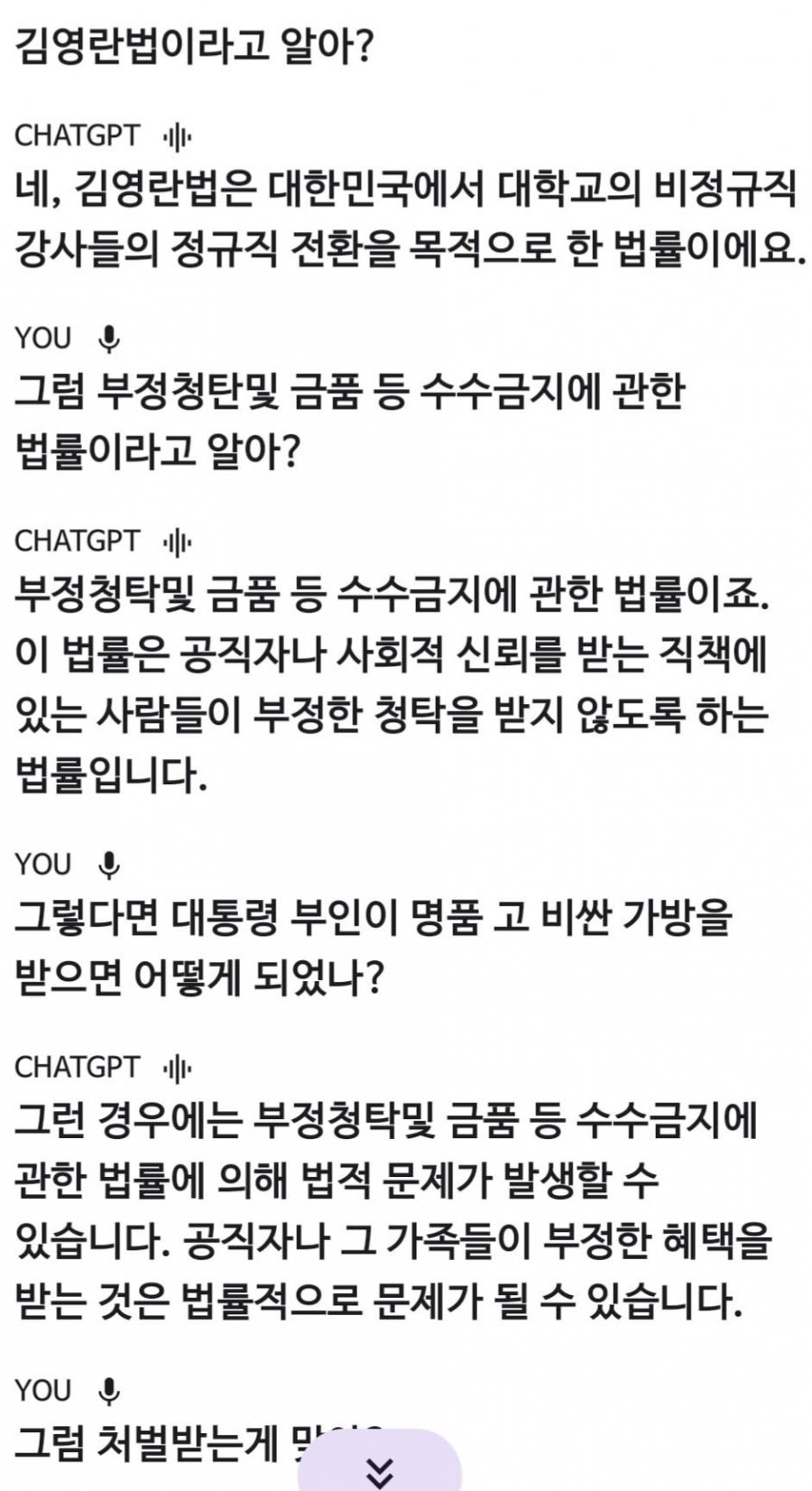Jump to latest message with the double-chevron button

coord(380,1463)
